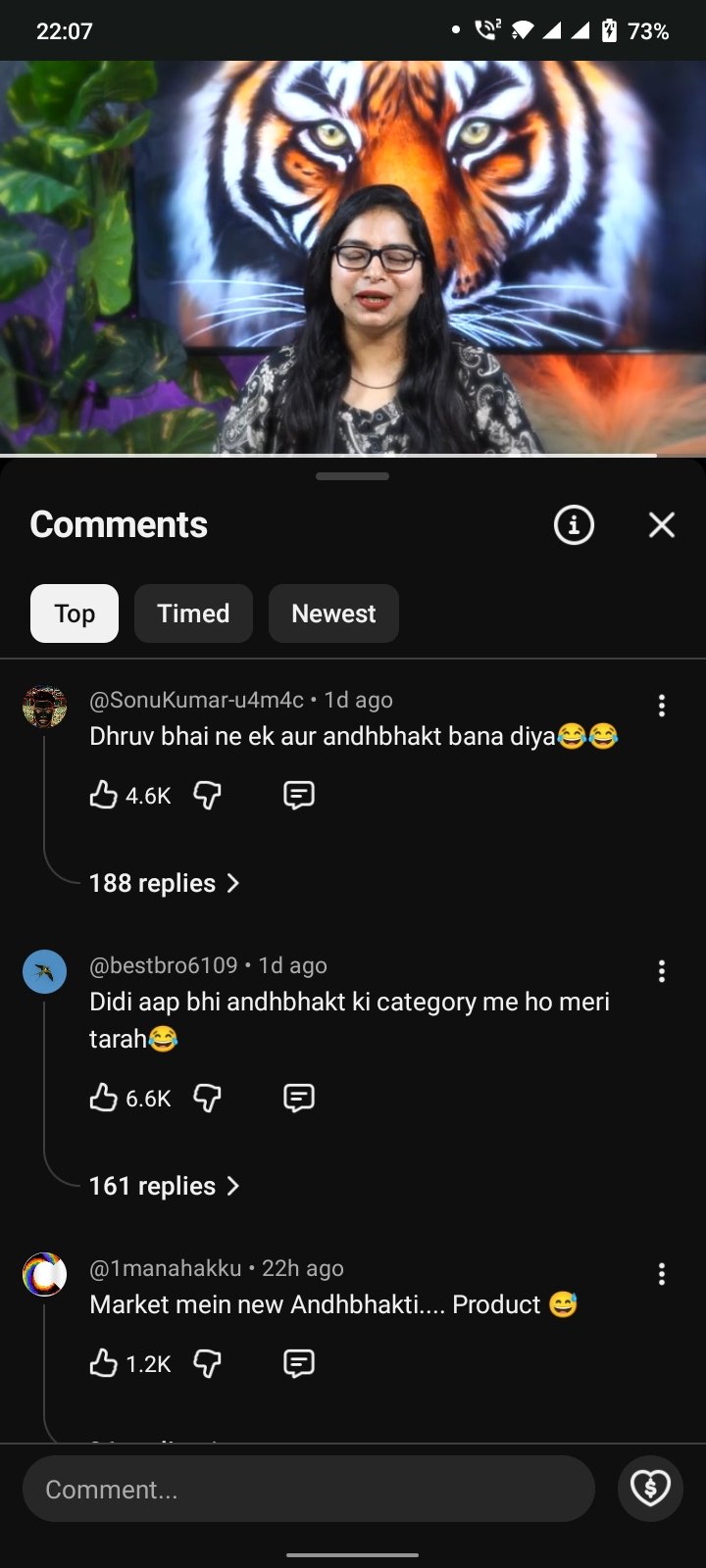Dislike the comment by @bestbro6109
The image size is (706, 1568).
pyautogui.click(x=207, y=1098)
